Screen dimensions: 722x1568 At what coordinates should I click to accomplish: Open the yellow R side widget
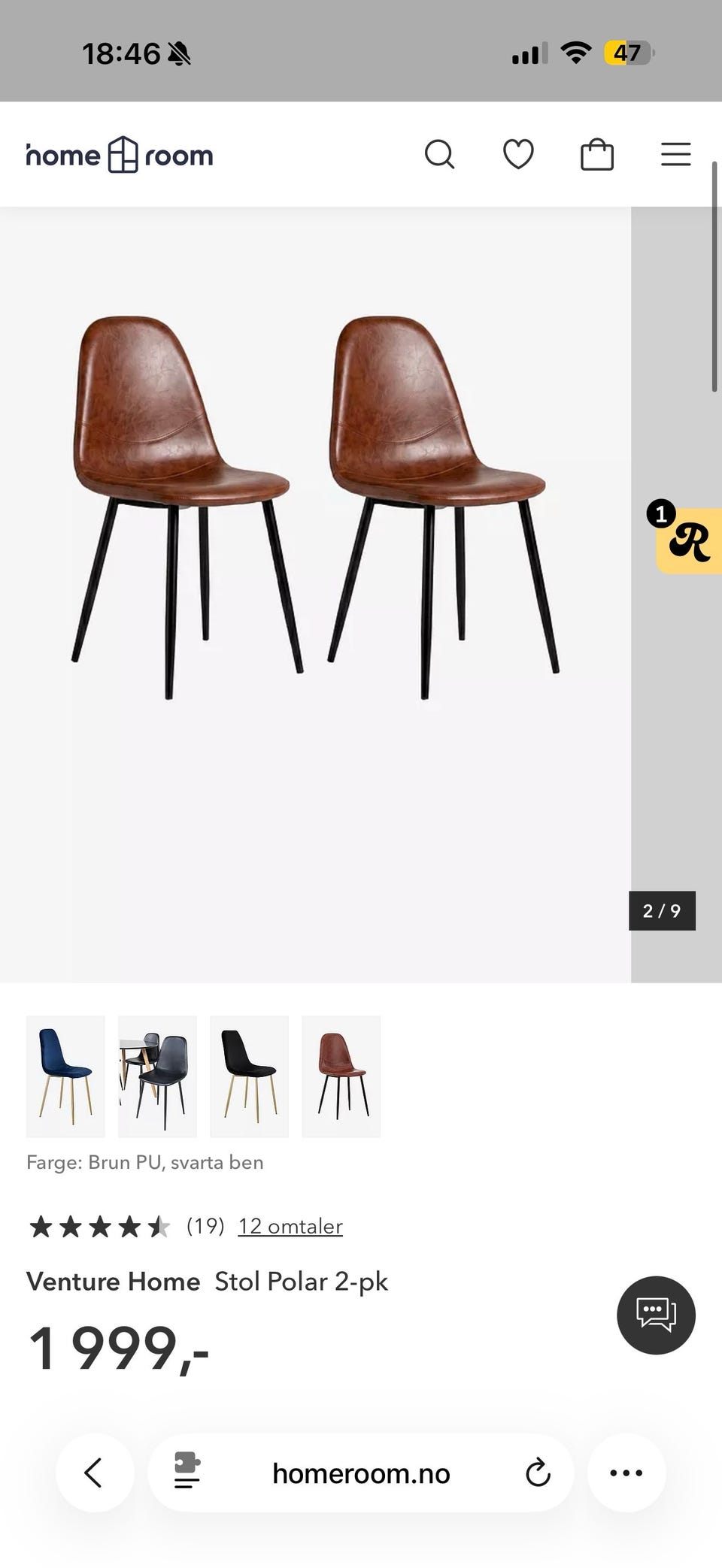pos(687,540)
